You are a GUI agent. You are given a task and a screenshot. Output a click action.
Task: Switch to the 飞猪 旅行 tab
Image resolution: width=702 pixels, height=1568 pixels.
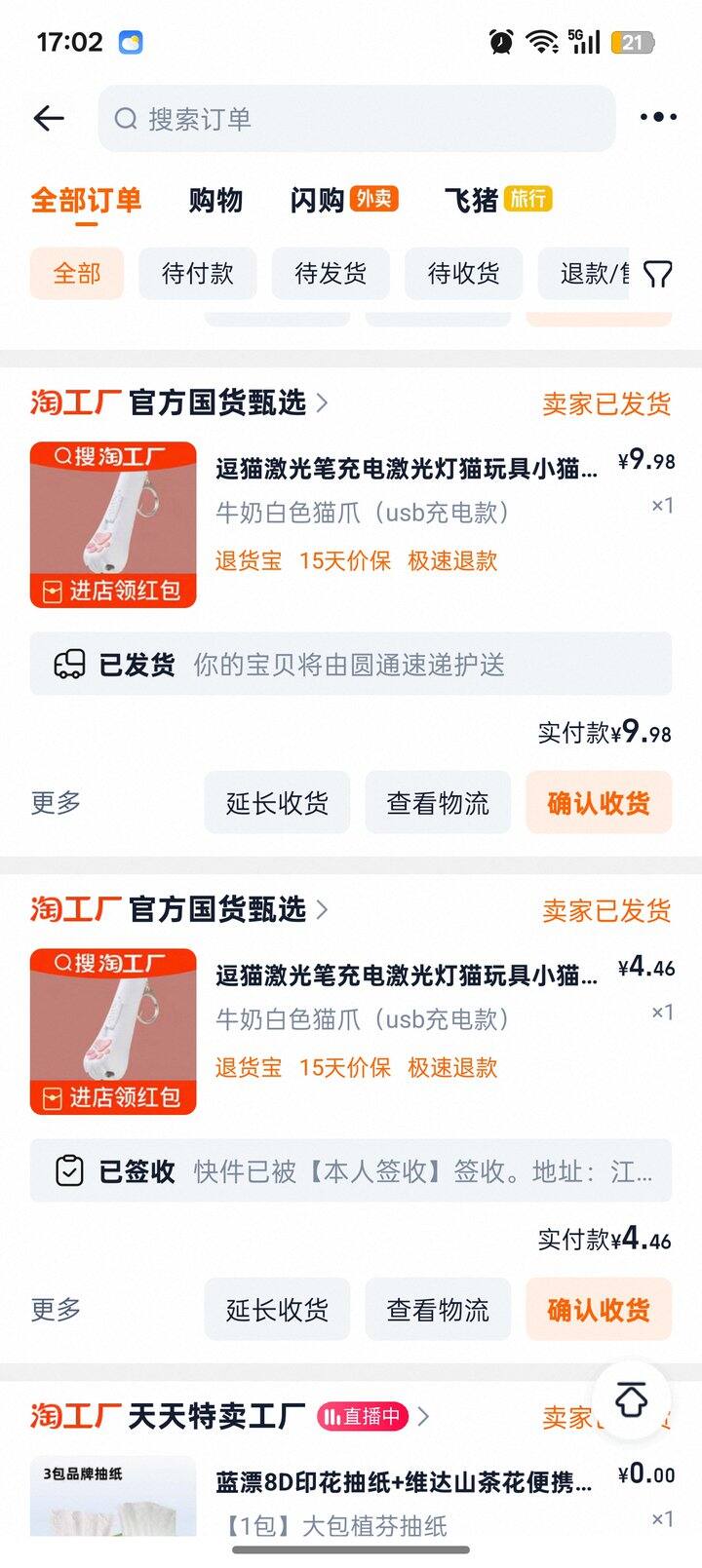(497, 201)
